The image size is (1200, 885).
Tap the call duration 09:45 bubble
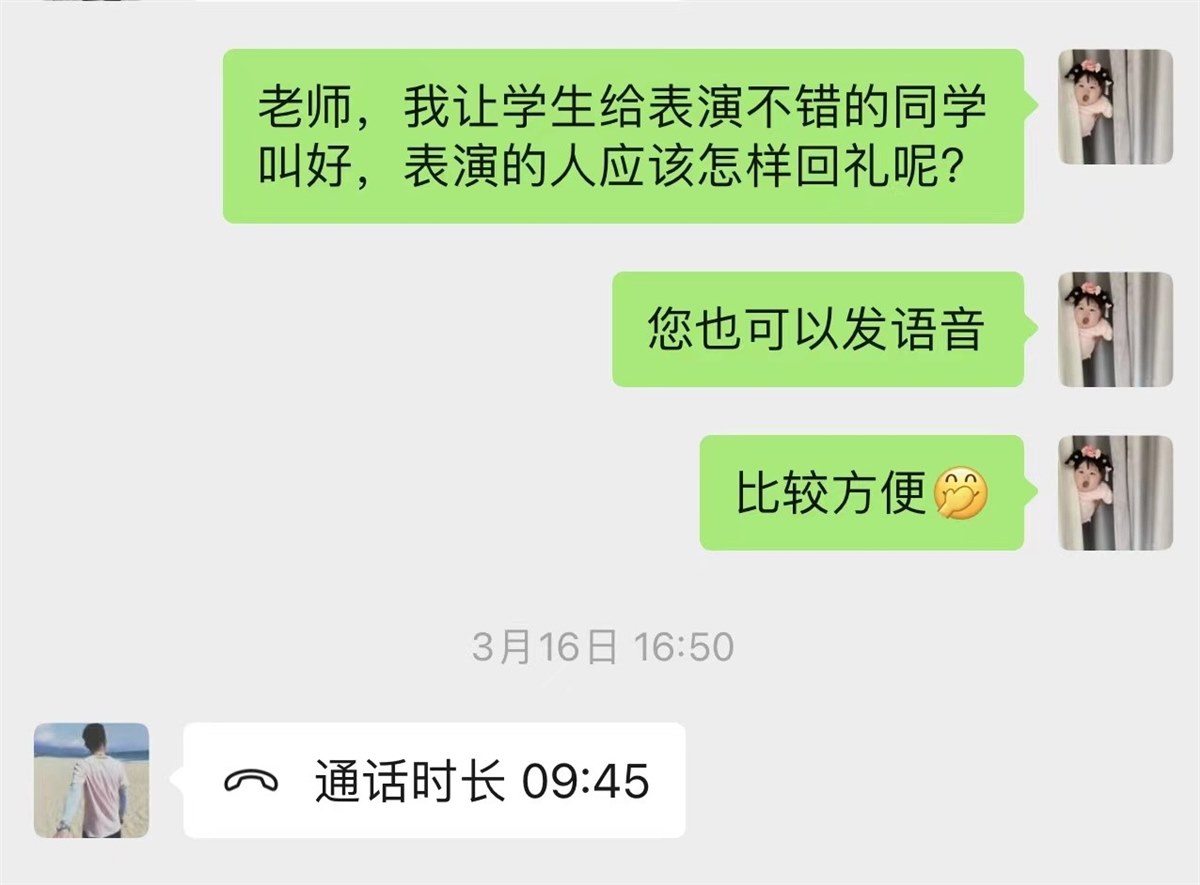pyautogui.click(x=435, y=780)
